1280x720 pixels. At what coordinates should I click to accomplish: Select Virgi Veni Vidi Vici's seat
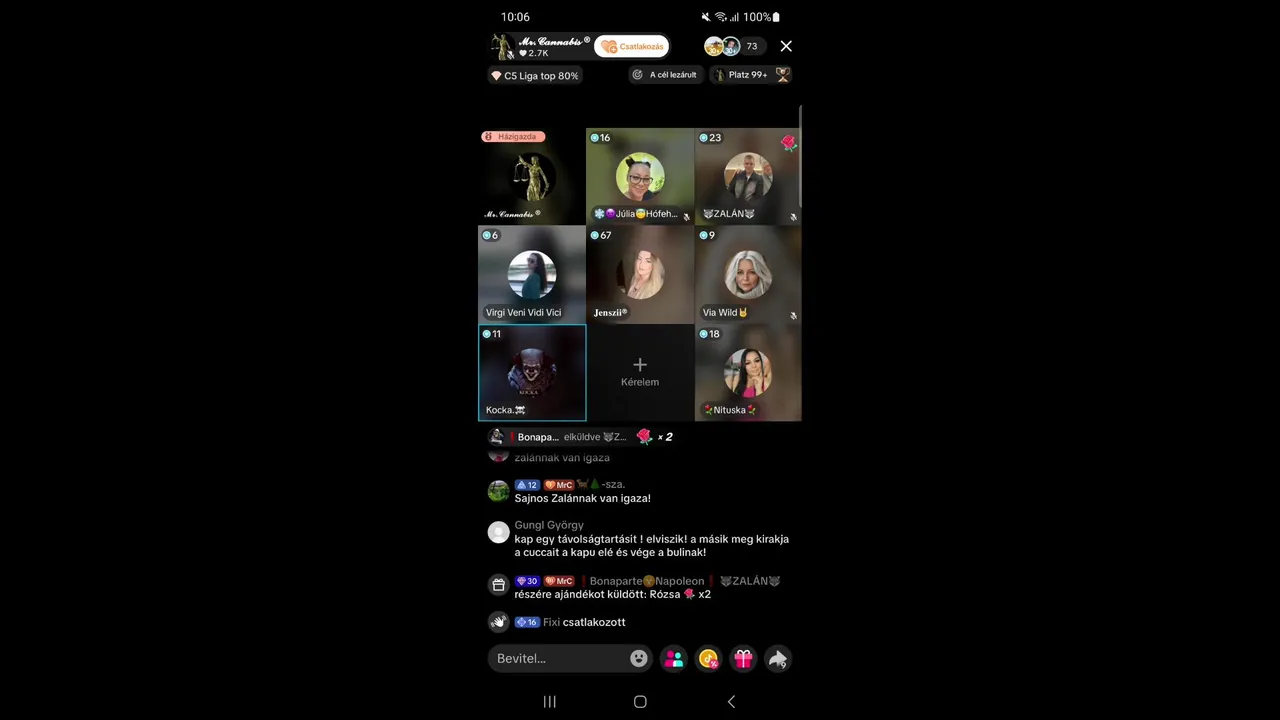532,275
